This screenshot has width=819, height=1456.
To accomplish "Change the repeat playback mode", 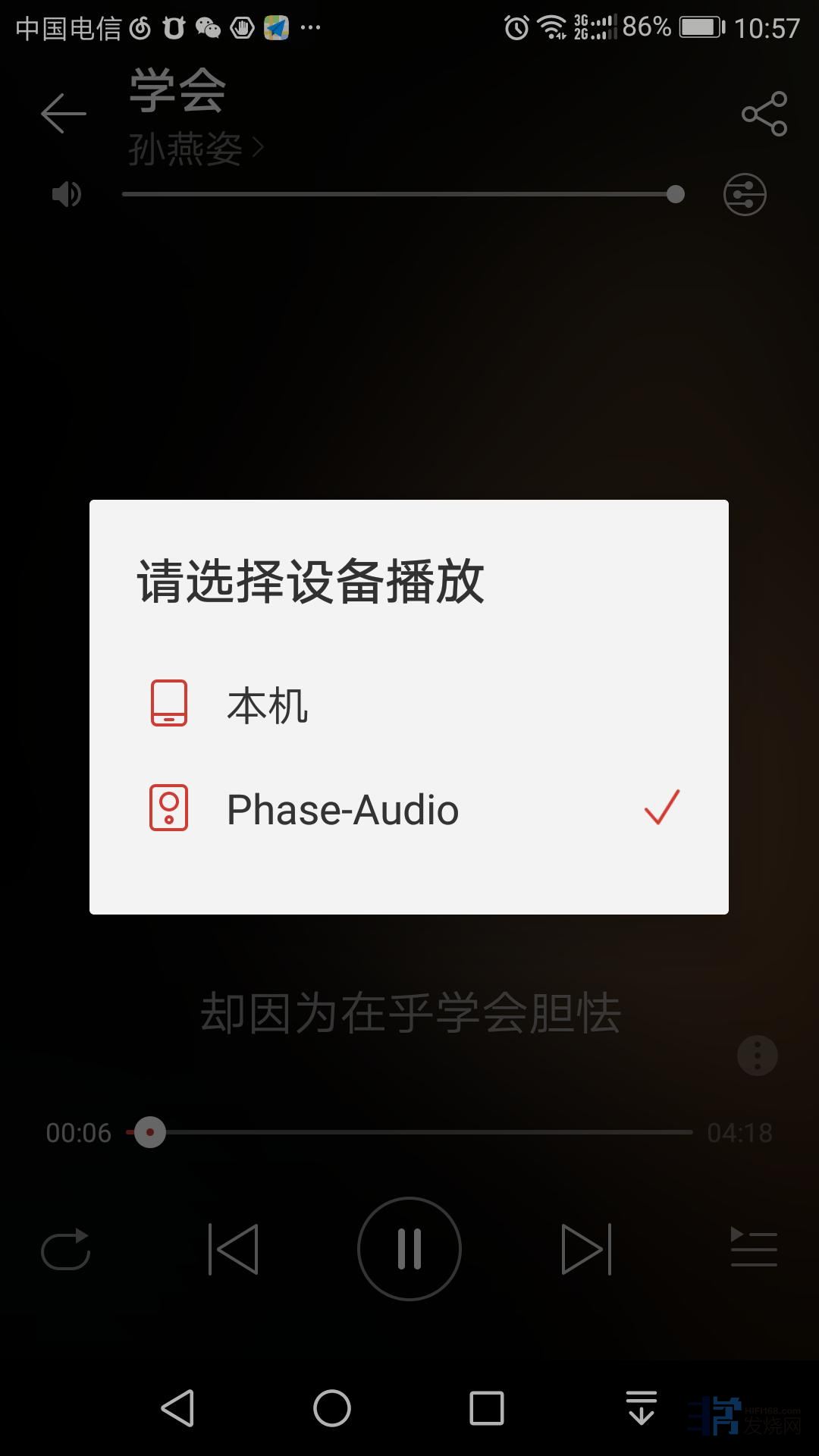I will (66, 1249).
